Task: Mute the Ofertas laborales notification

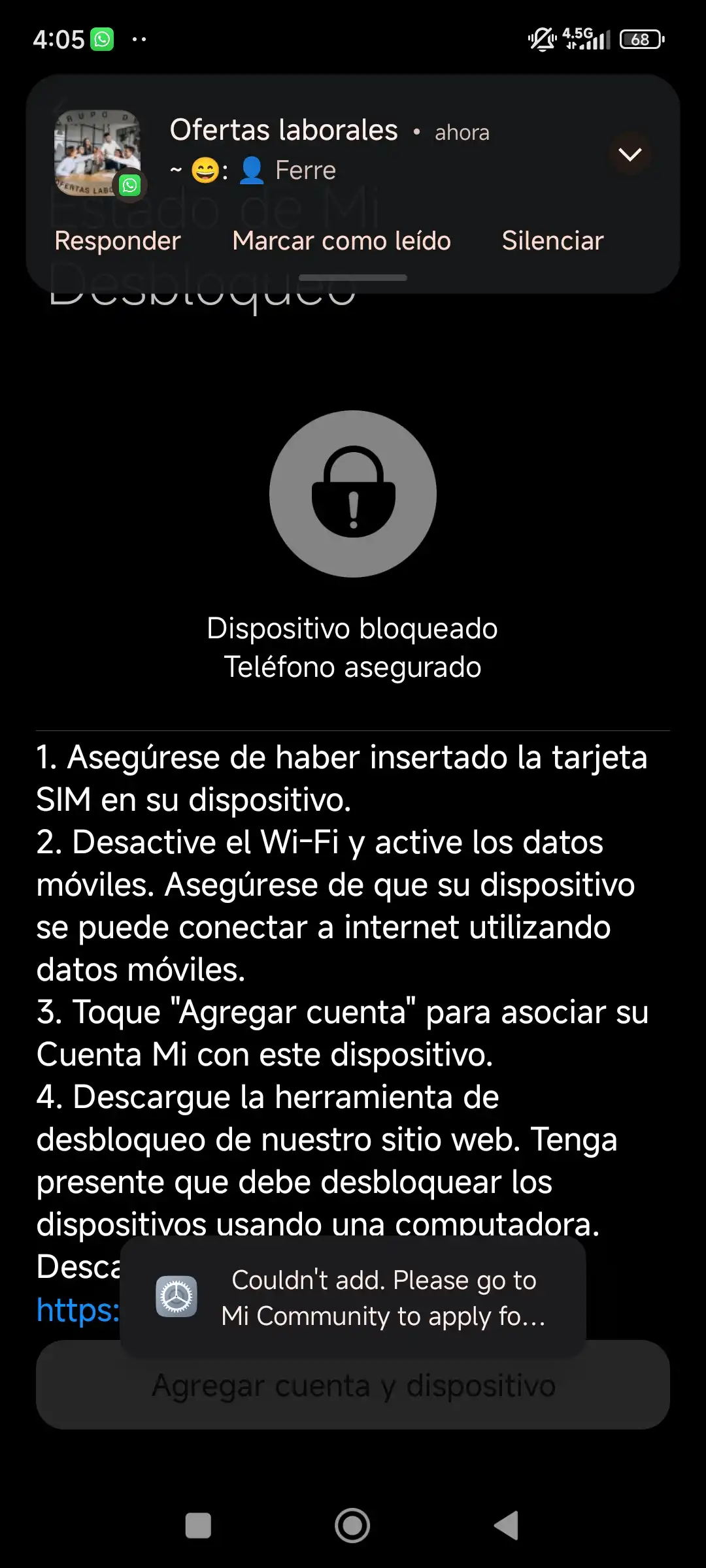Action: point(552,241)
